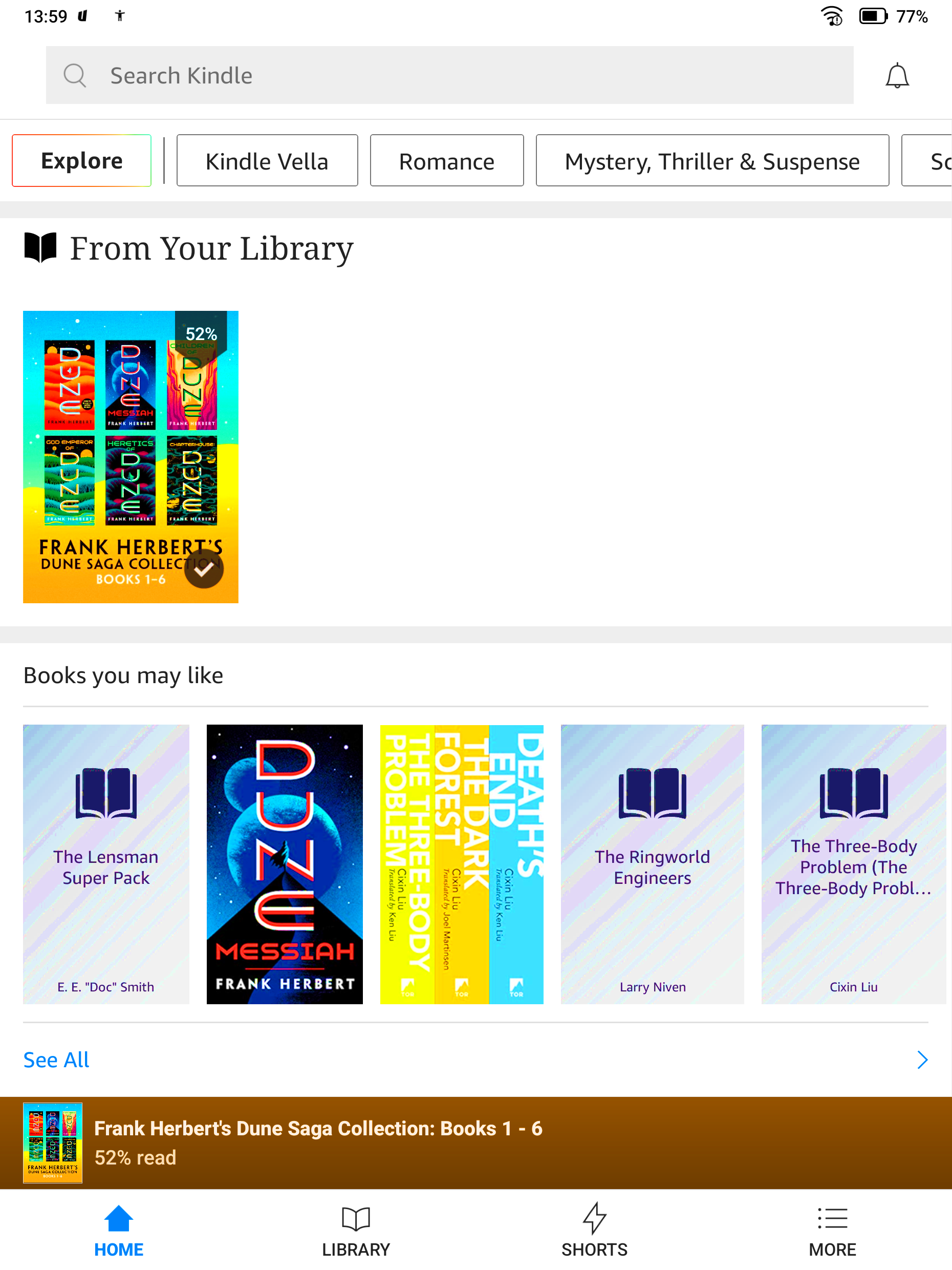Open Dune Saga Collection from library
The width and height of the screenshot is (952, 1270).
(131, 456)
